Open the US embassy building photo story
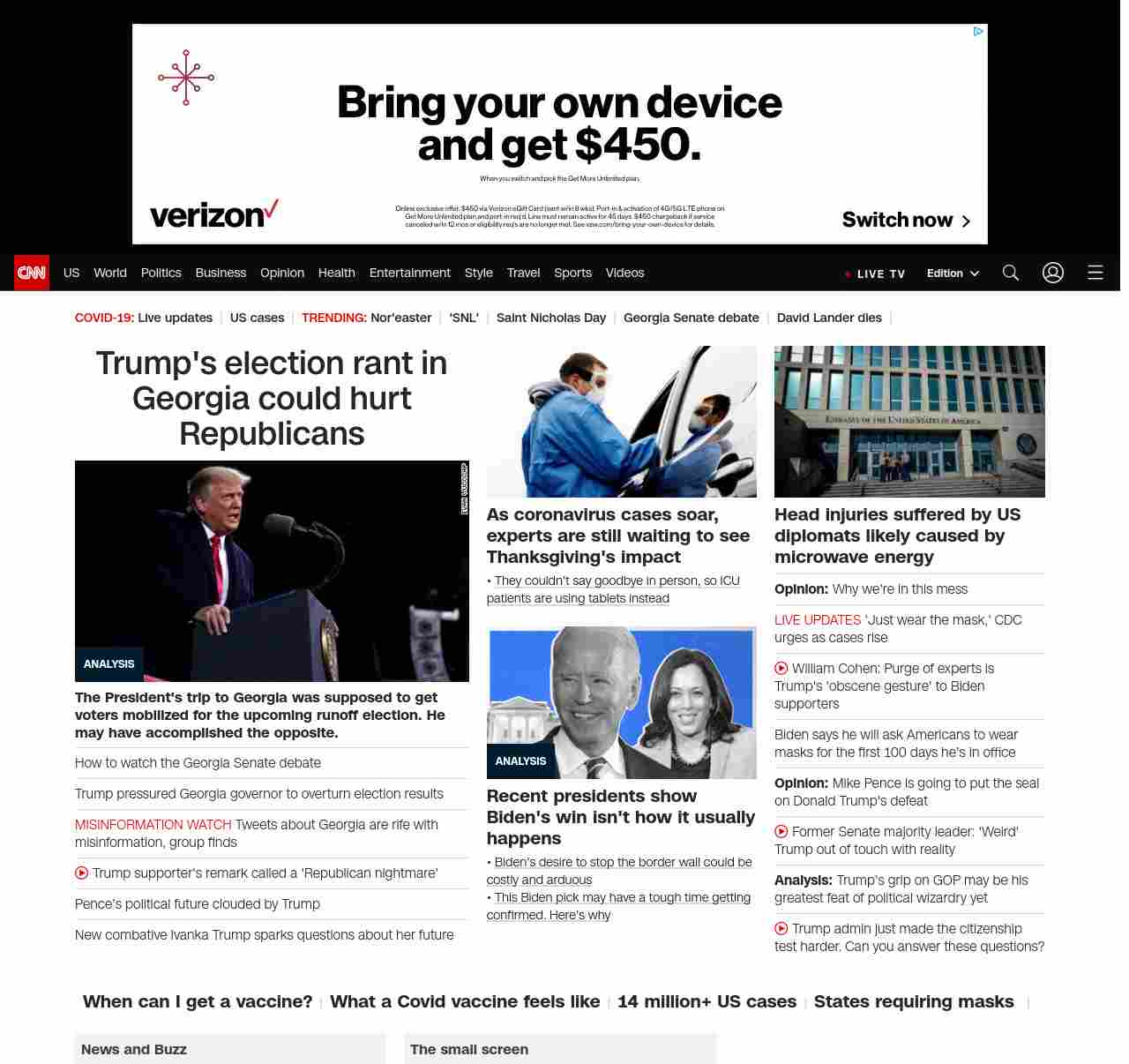The height and width of the screenshot is (1064, 1129). point(909,422)
